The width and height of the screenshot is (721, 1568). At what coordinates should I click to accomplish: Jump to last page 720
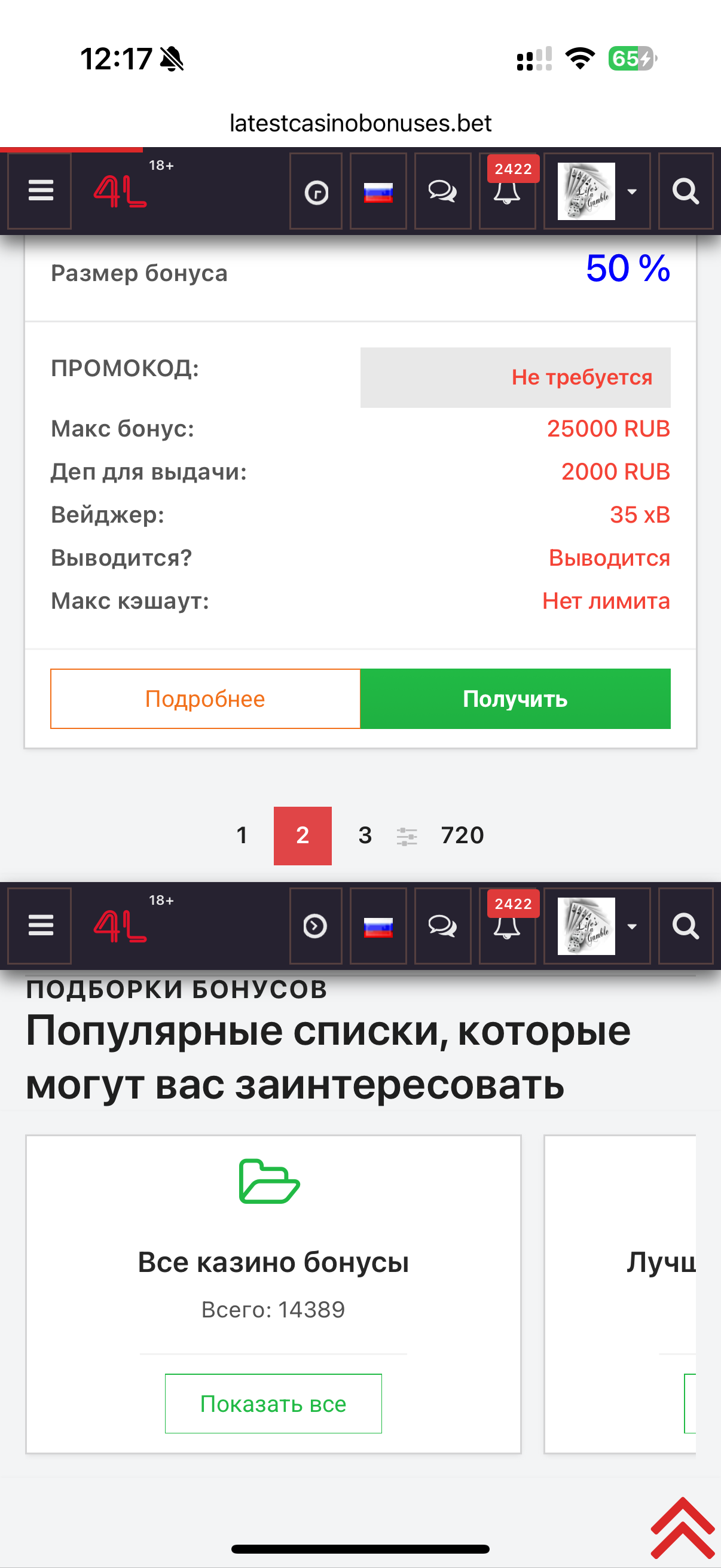click(462, 835)
